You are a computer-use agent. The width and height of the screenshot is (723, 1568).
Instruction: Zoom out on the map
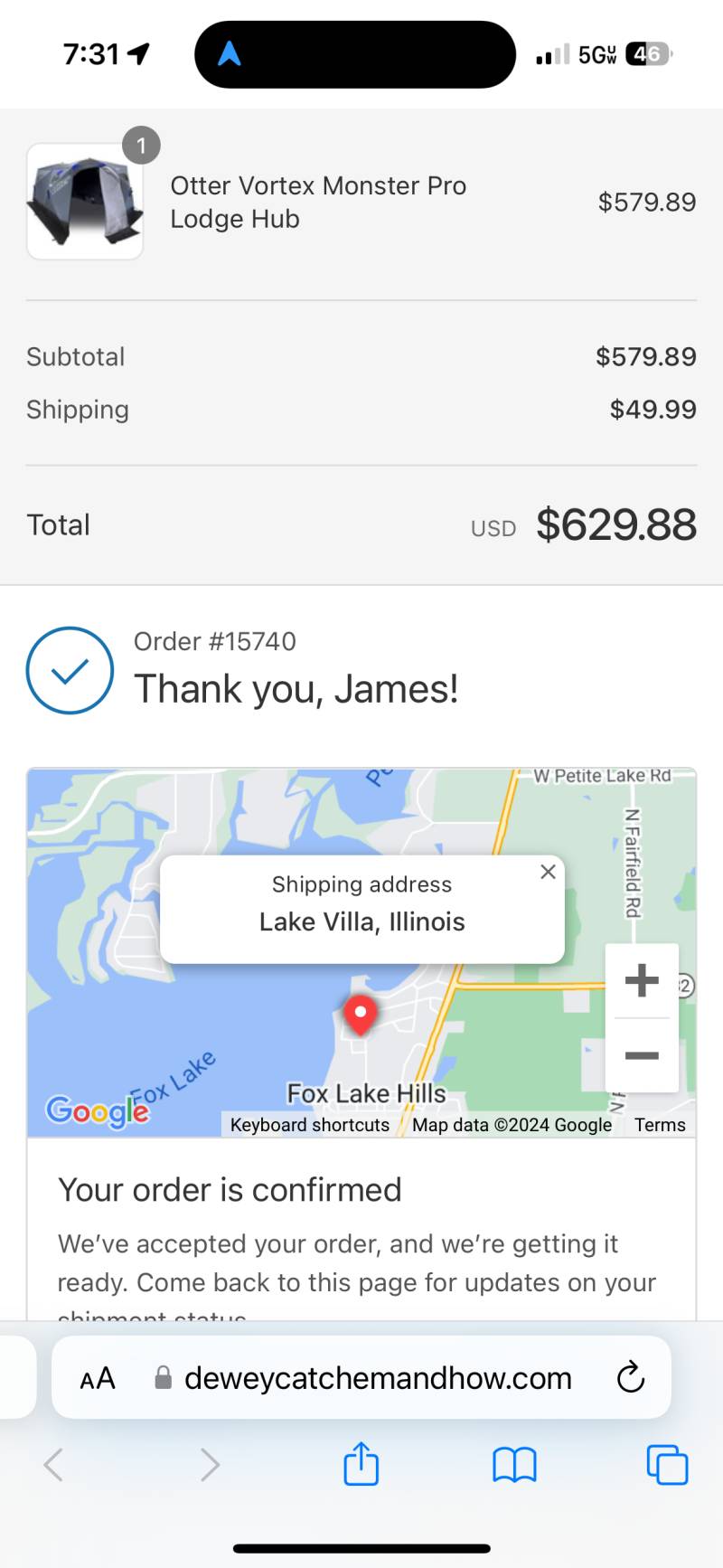(x=642, y=1055)
